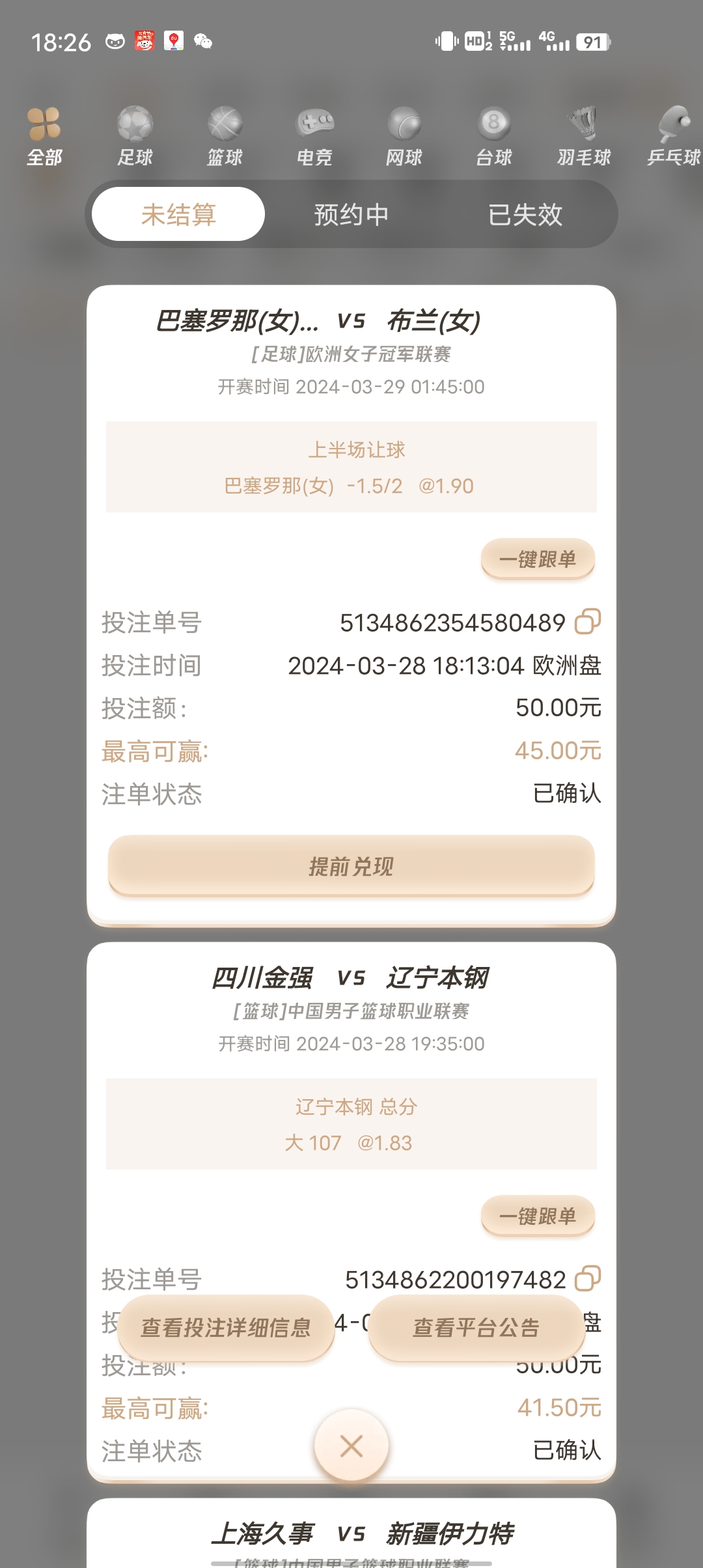This screenshot has width=703, height=1568.
Task: Select the 未结算 segment
Action: 178,214
